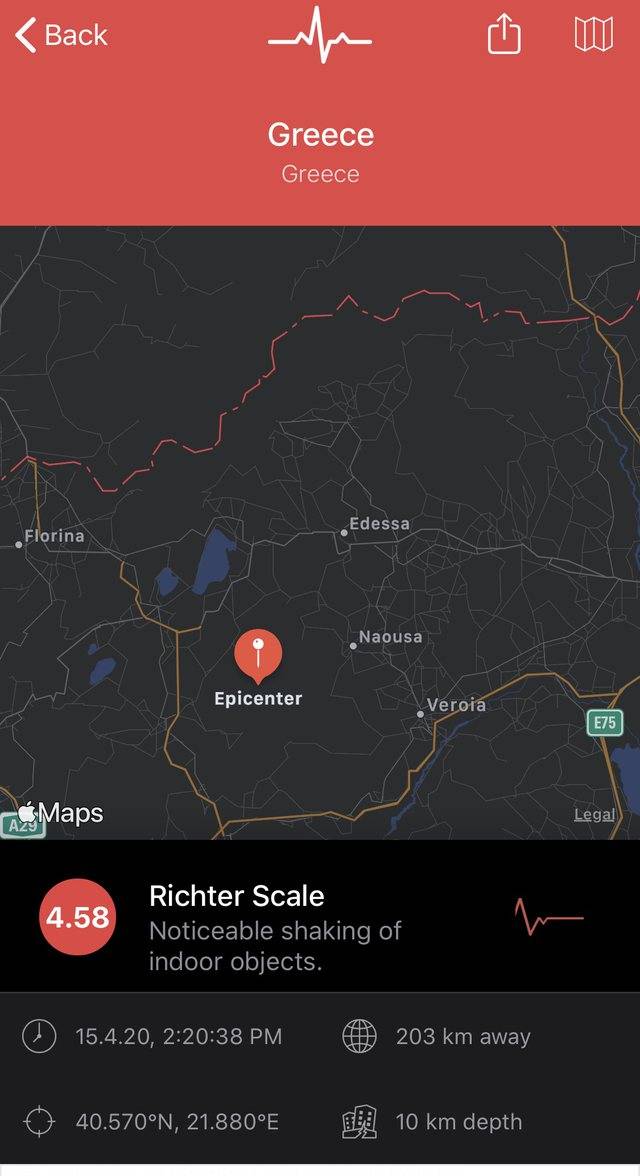Tap the Epicenter pin on the map
Viewport: 640px width, 1176px height.
pyautogui.click(x=258, y=654)
